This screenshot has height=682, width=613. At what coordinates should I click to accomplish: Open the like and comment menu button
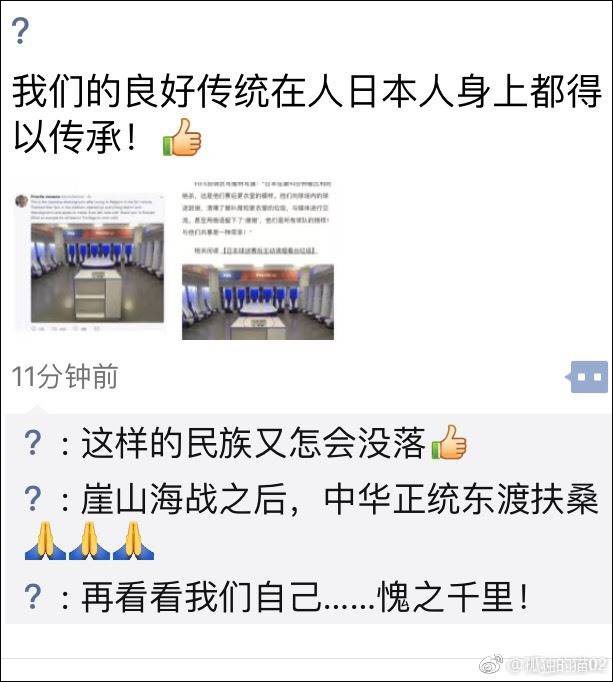pyautogui.click(x=586, y=377)
